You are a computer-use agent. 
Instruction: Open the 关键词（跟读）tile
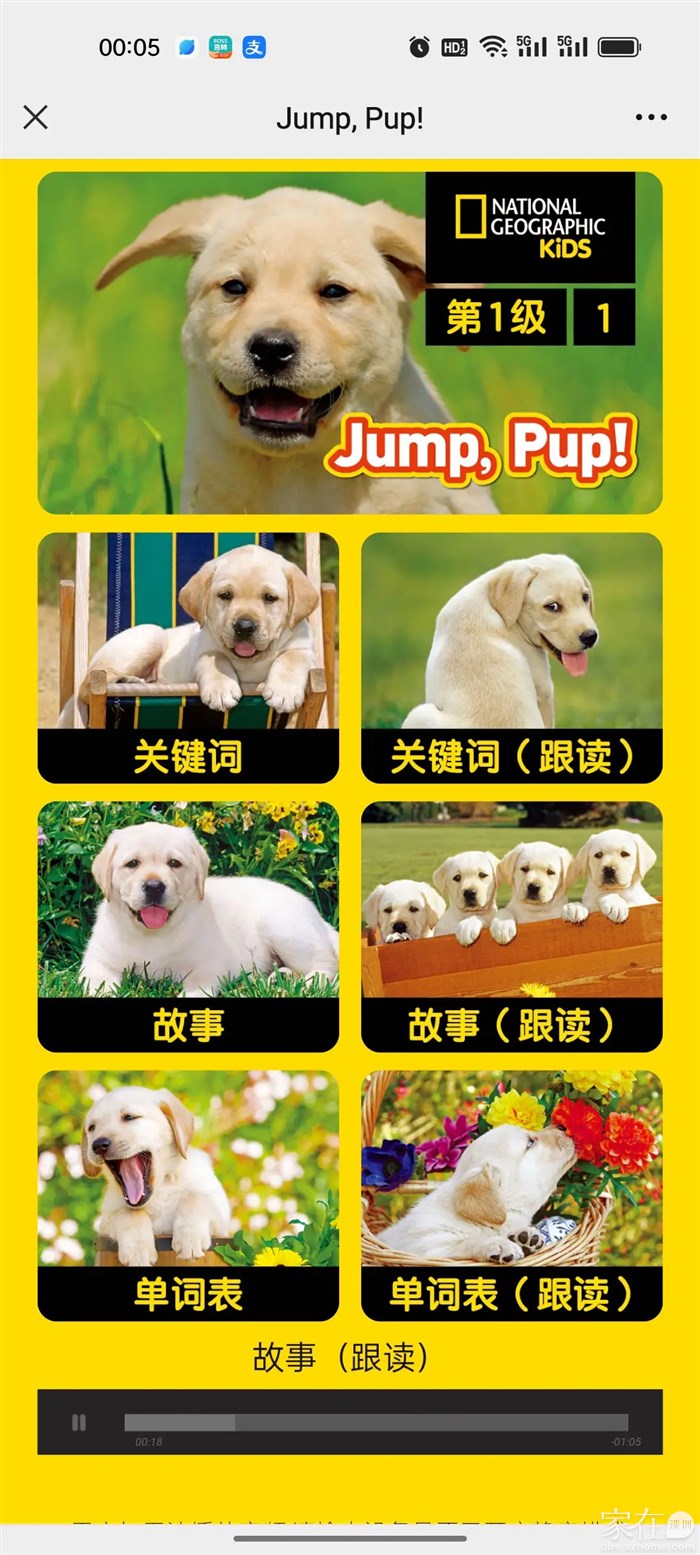coord(511,657)
